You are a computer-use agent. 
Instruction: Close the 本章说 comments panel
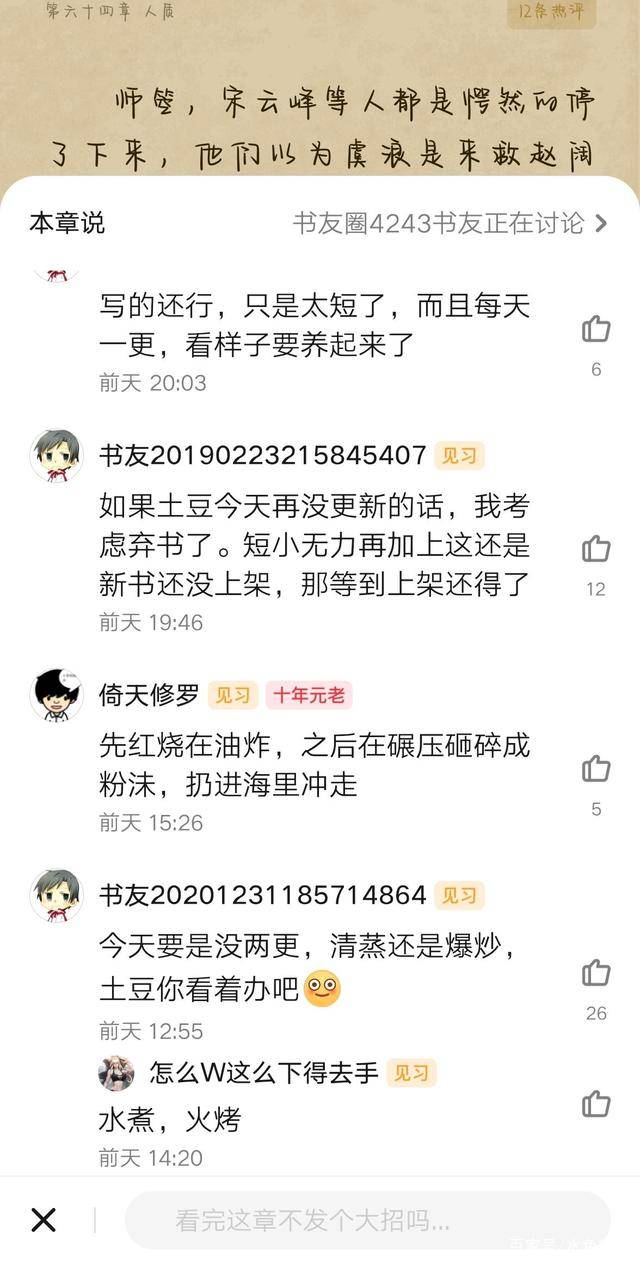[x=43, y=1219]
